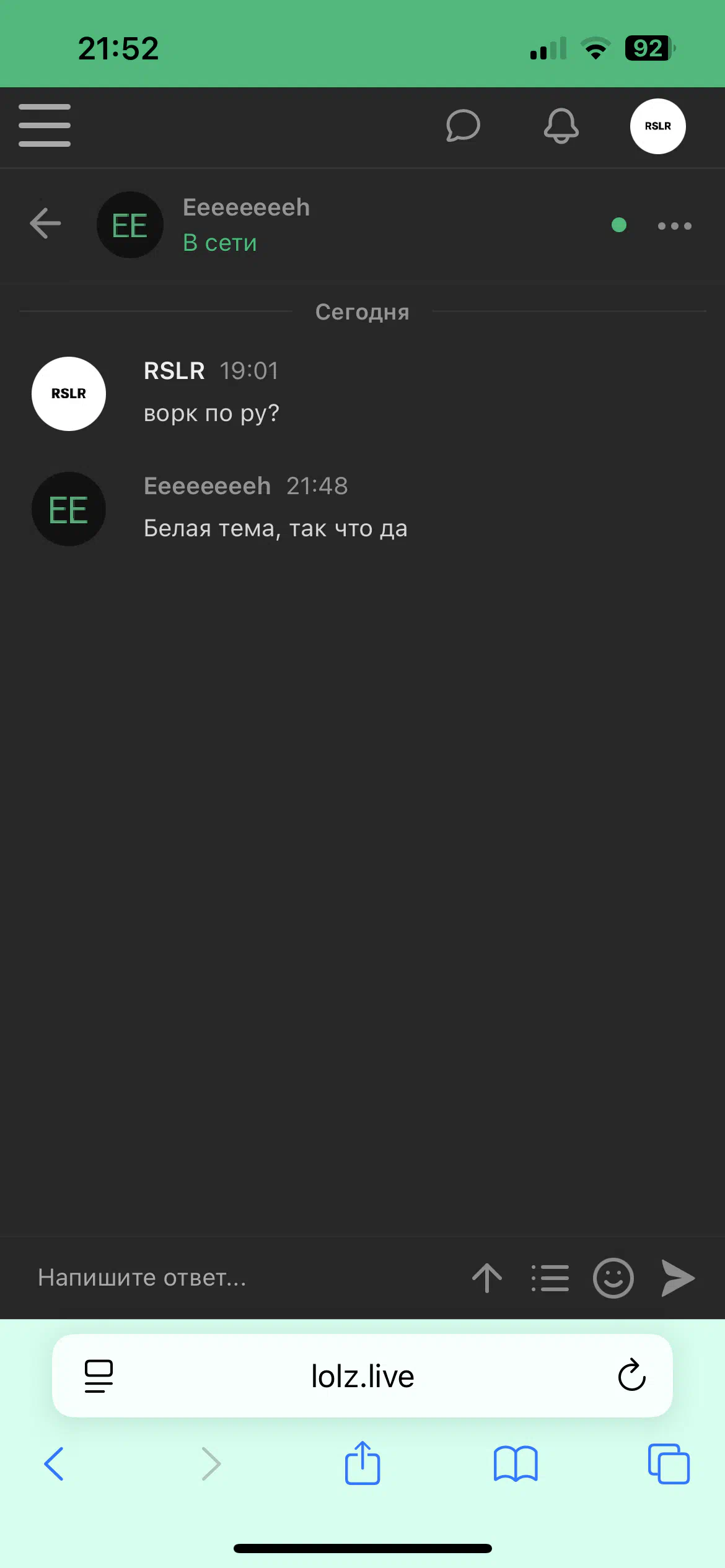The image size is (725, 1568).
Task: Tap the RSLR username on the 19:01 message
Action: tap(174, 371)
